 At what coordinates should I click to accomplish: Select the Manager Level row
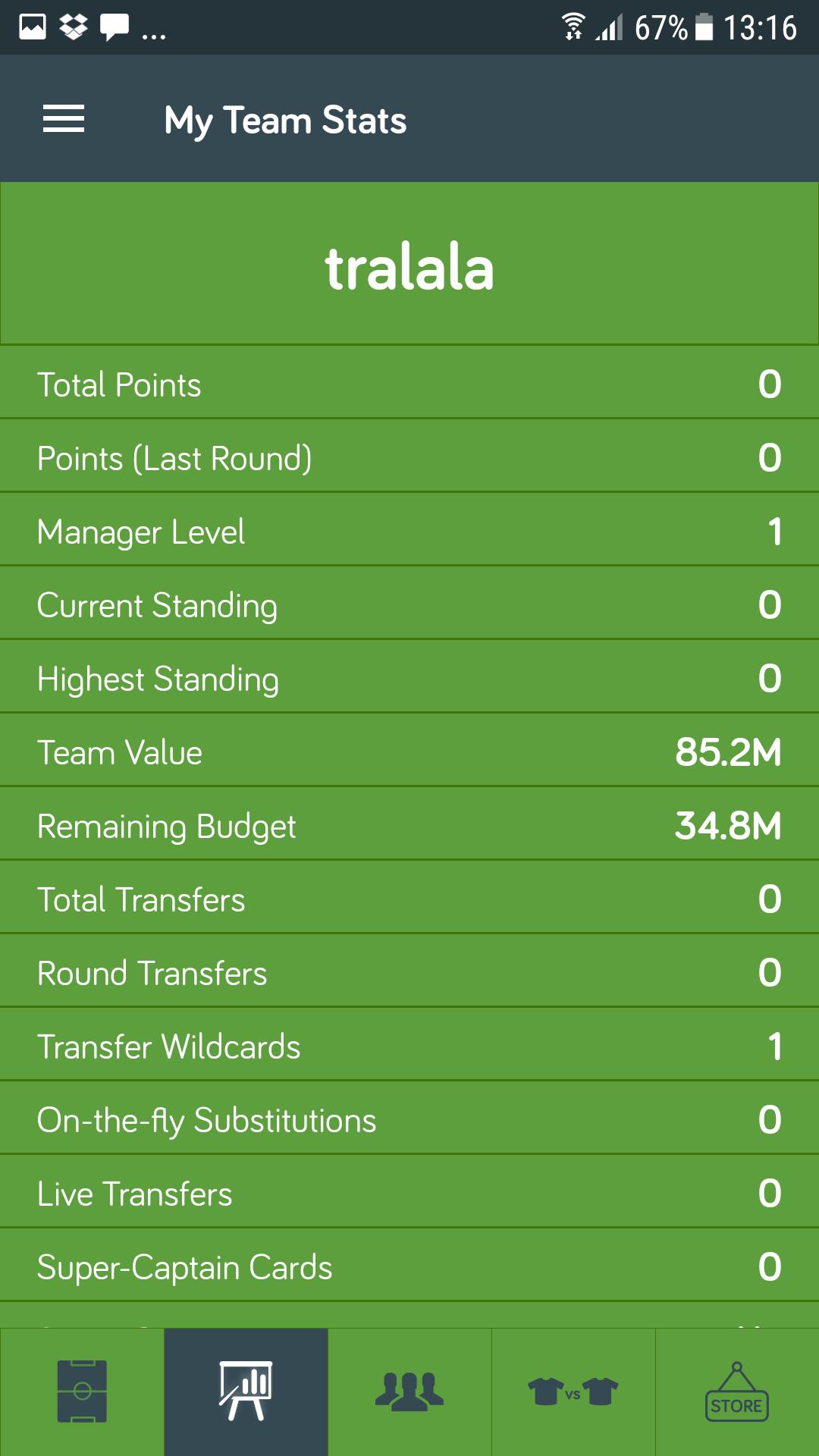[409, 531]
